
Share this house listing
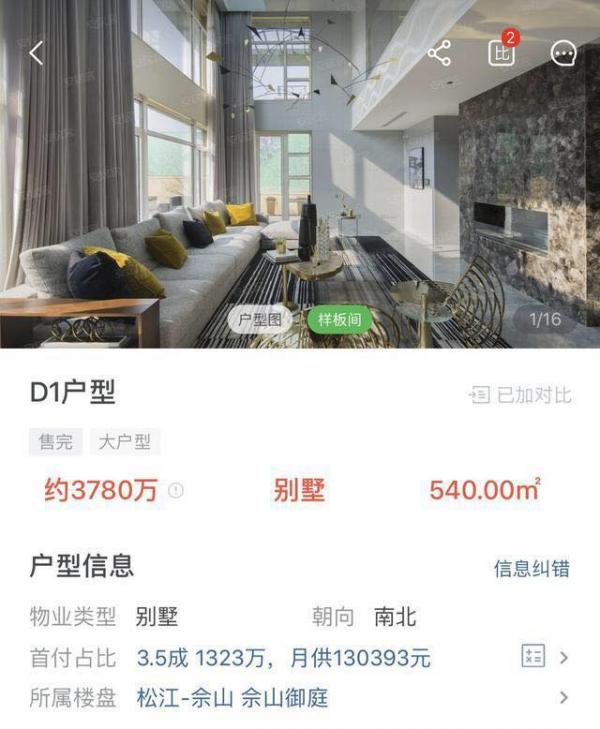439,53
